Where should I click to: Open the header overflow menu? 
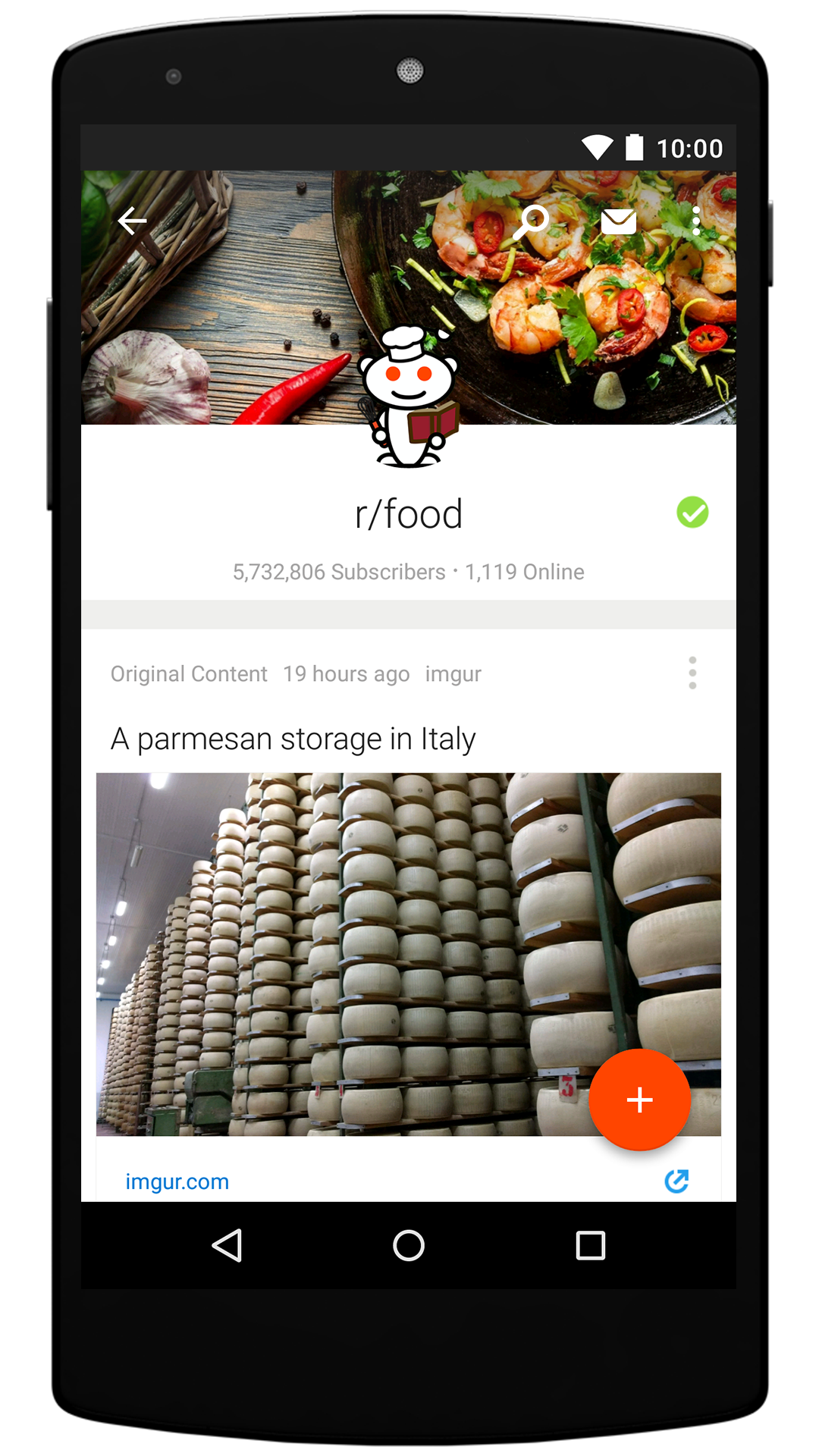coord(695,221)
